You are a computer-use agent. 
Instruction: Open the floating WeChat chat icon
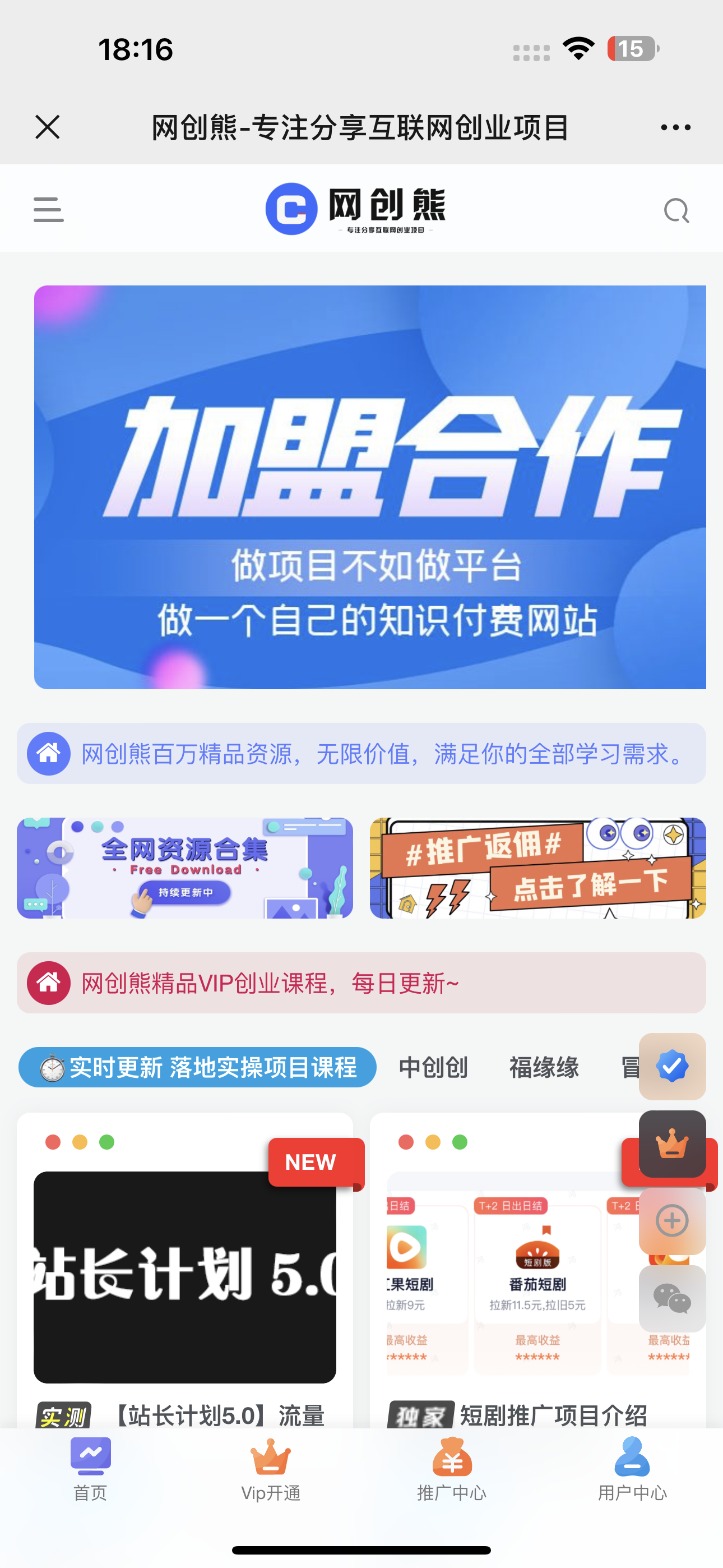tap(671, 1298)
